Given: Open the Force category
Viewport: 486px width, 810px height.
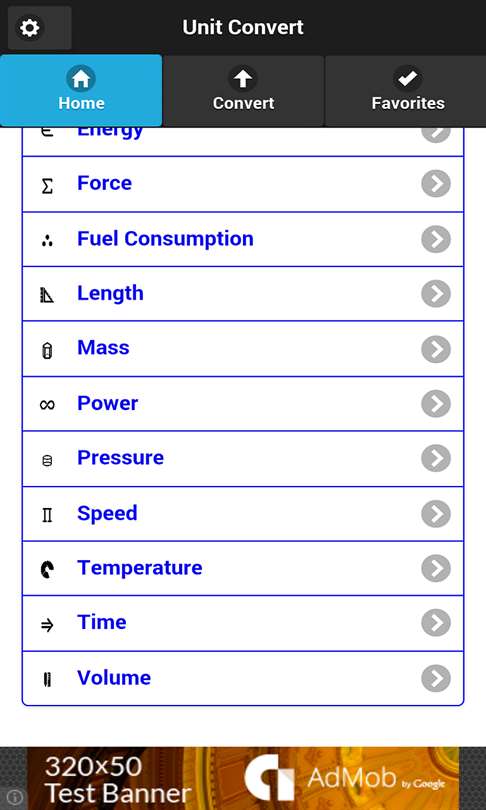Looking at the screenshot, I should (x=243, y=184).
